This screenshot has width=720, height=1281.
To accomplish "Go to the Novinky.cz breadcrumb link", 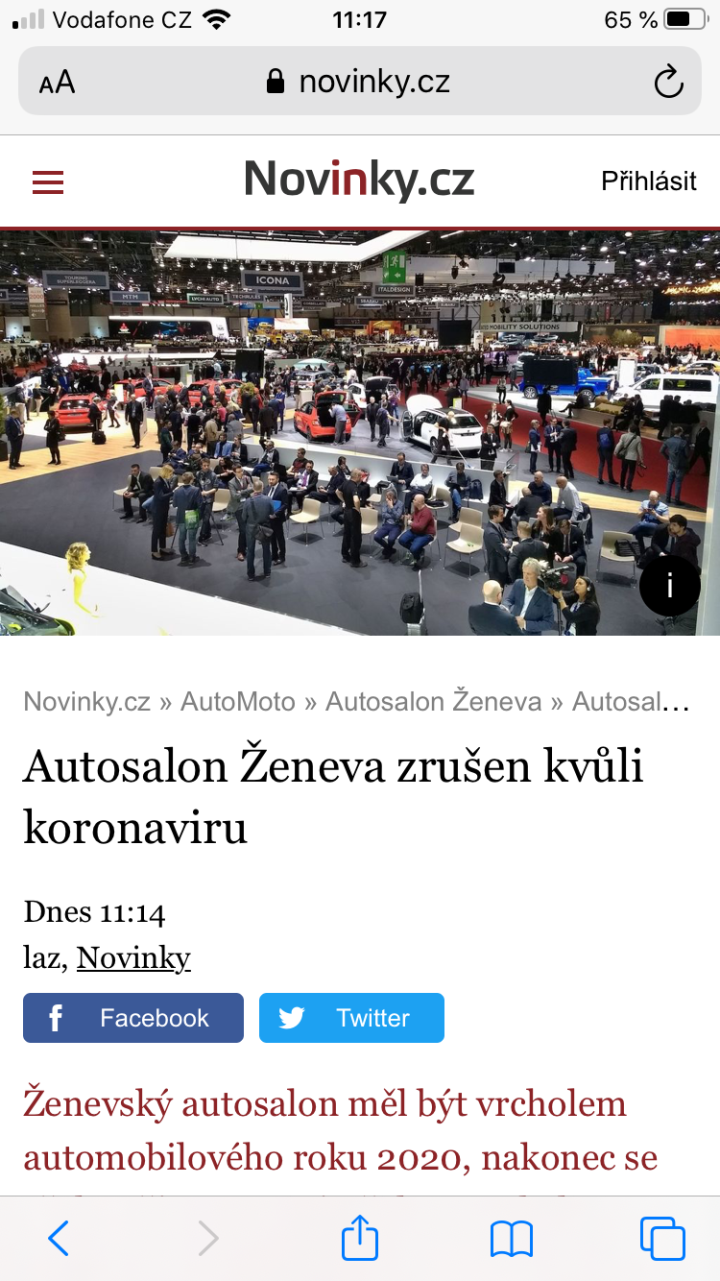I will point(87,701).
